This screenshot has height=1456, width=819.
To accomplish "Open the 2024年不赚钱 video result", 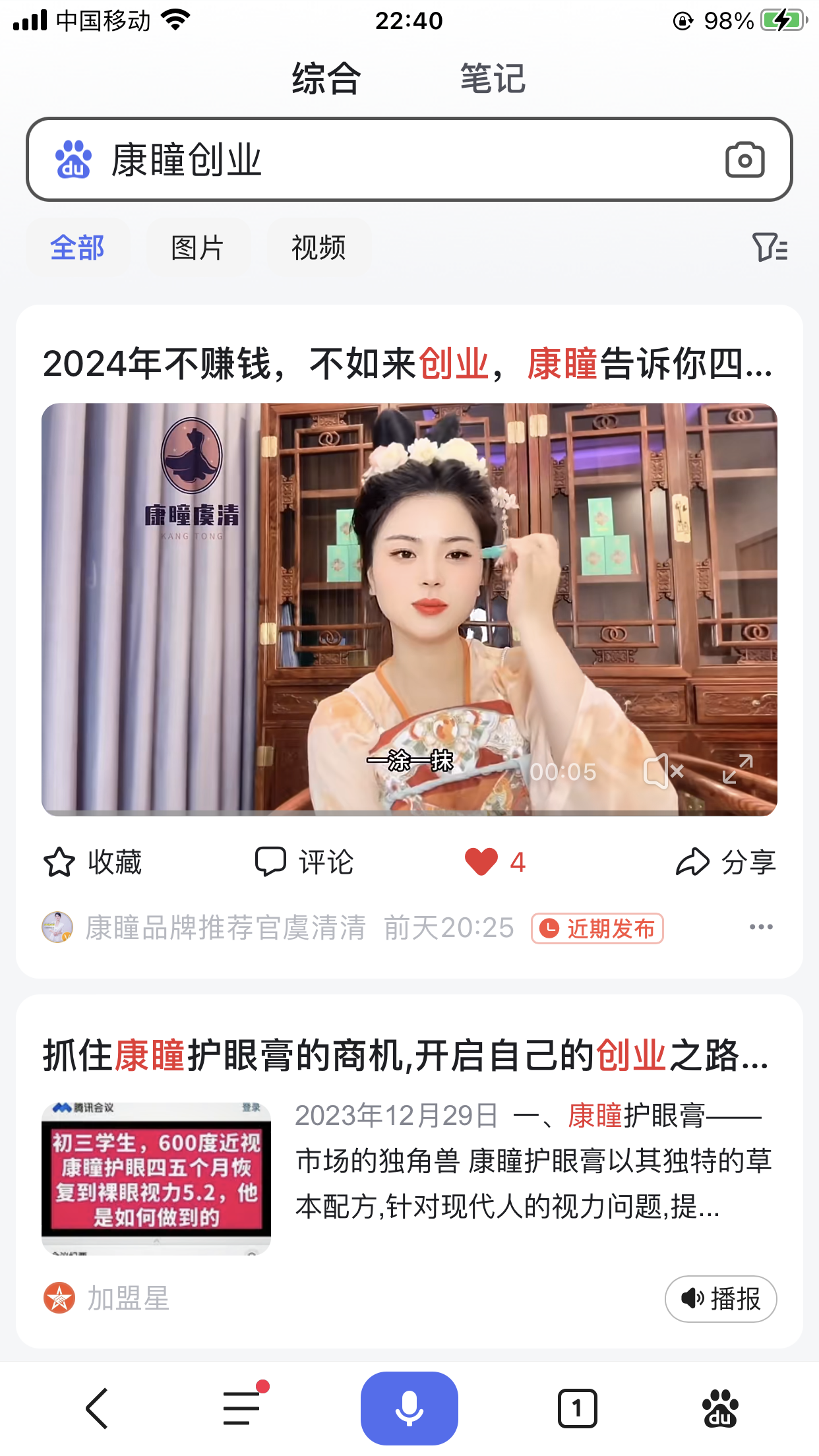I will 408,364.
